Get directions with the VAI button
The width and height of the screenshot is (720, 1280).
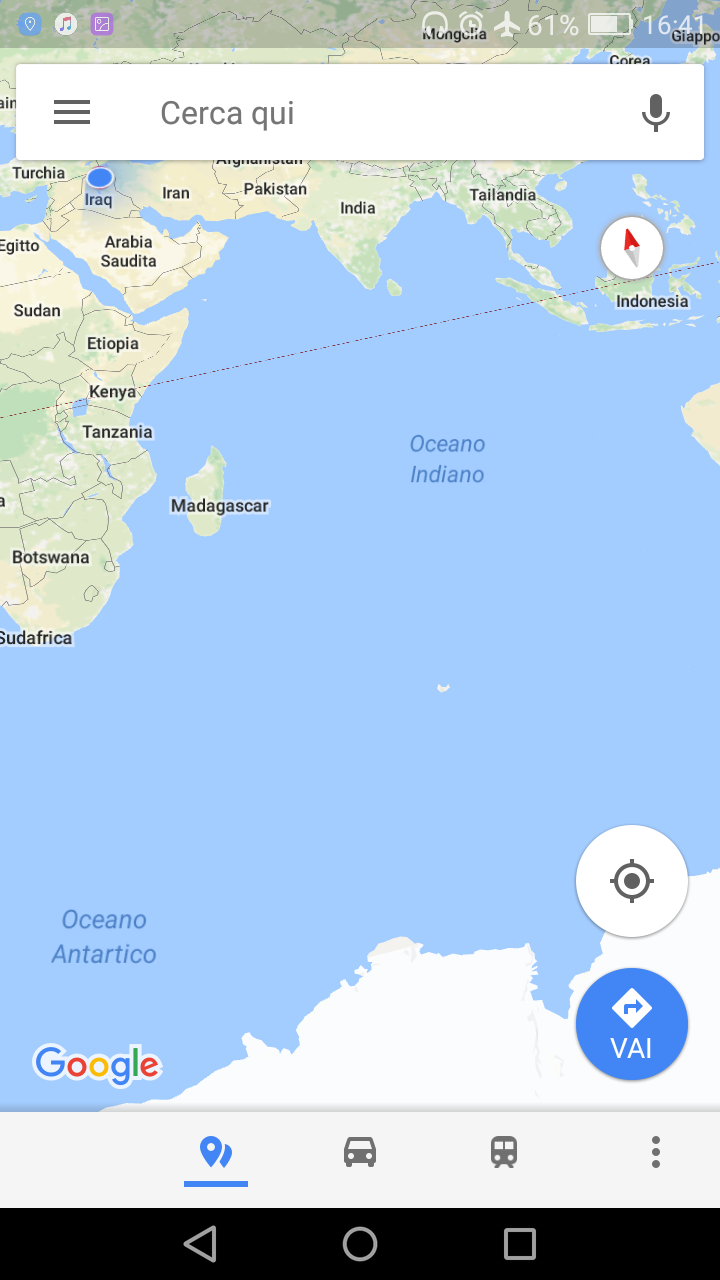click(x=631, y=1024)
